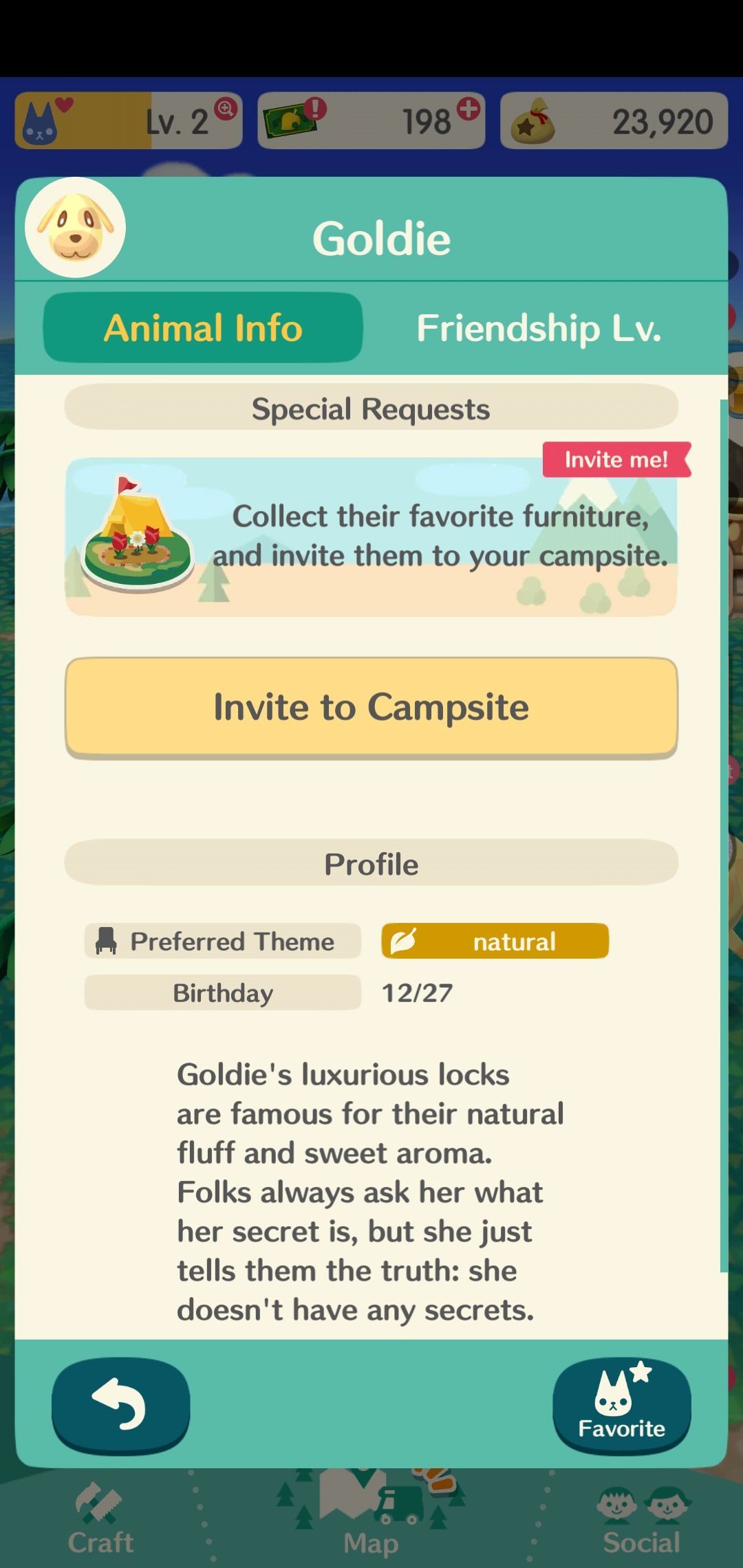Screen dimensions: 743x1568
Task: Tap the Invite me! ribbon
Action: coord(614,459)
